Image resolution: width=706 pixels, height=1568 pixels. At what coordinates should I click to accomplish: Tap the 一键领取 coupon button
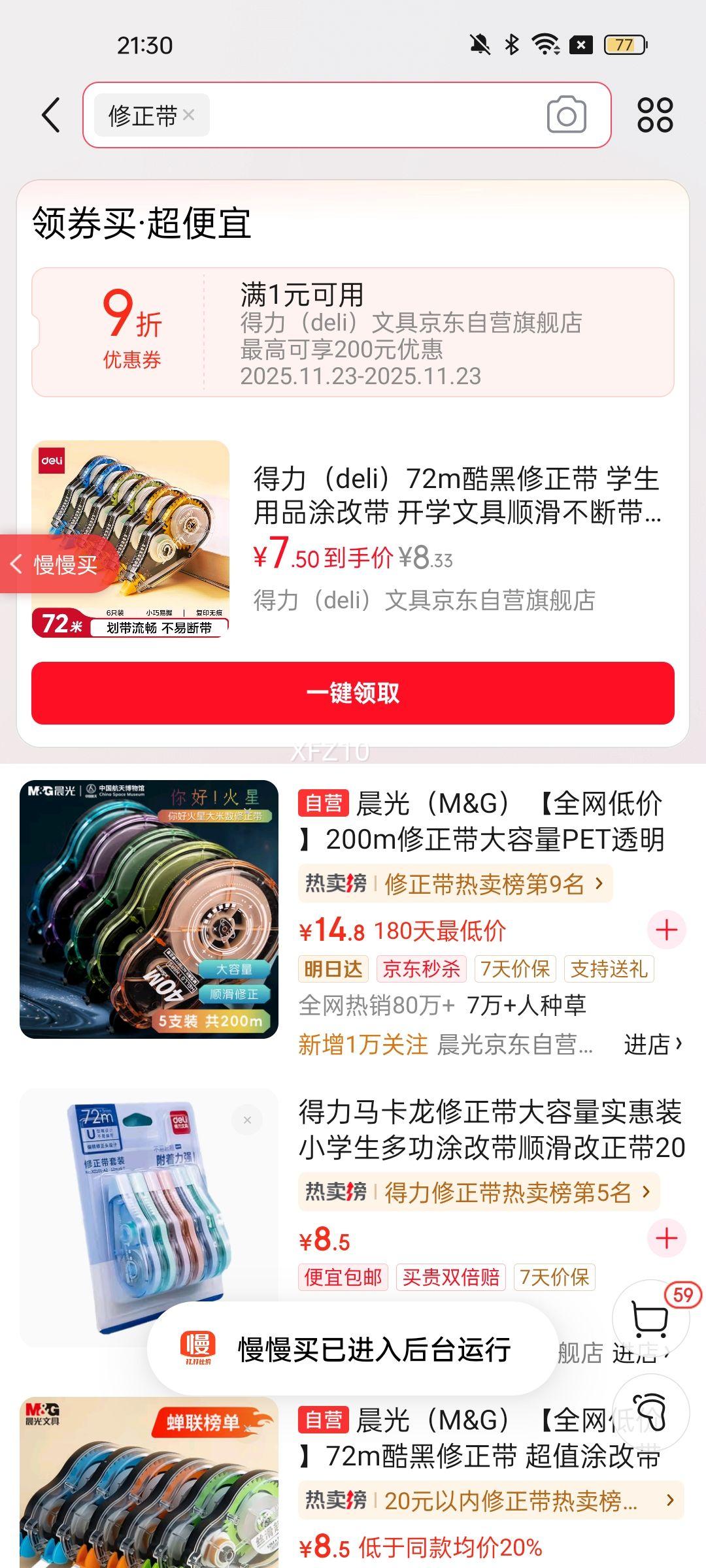tap(353, 693)
